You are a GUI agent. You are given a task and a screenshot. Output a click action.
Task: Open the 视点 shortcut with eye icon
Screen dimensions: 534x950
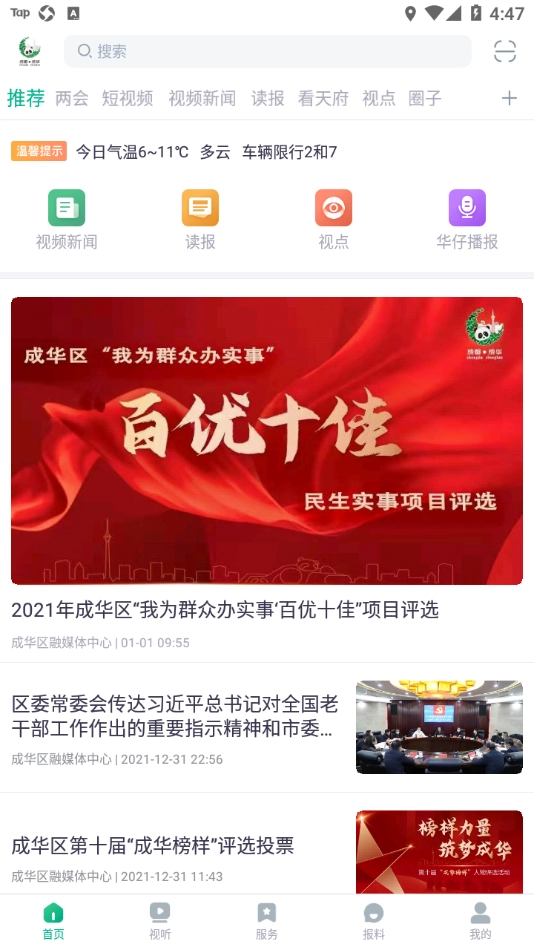tap(333, 220)
